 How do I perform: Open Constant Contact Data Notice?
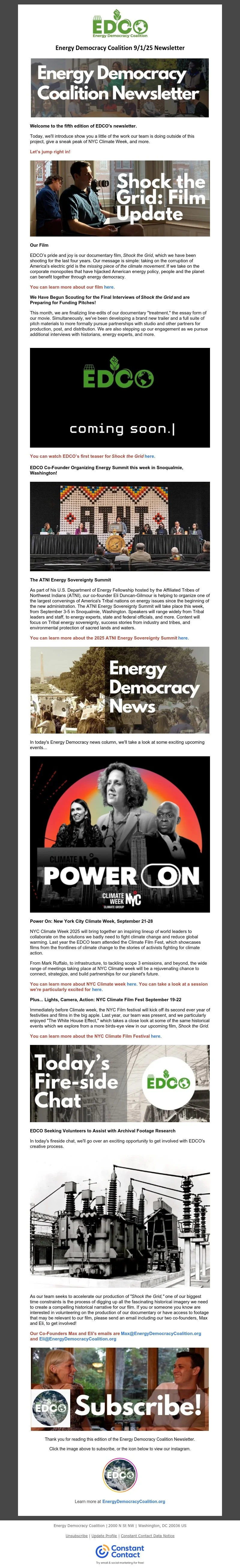(x=147, y=1536)
